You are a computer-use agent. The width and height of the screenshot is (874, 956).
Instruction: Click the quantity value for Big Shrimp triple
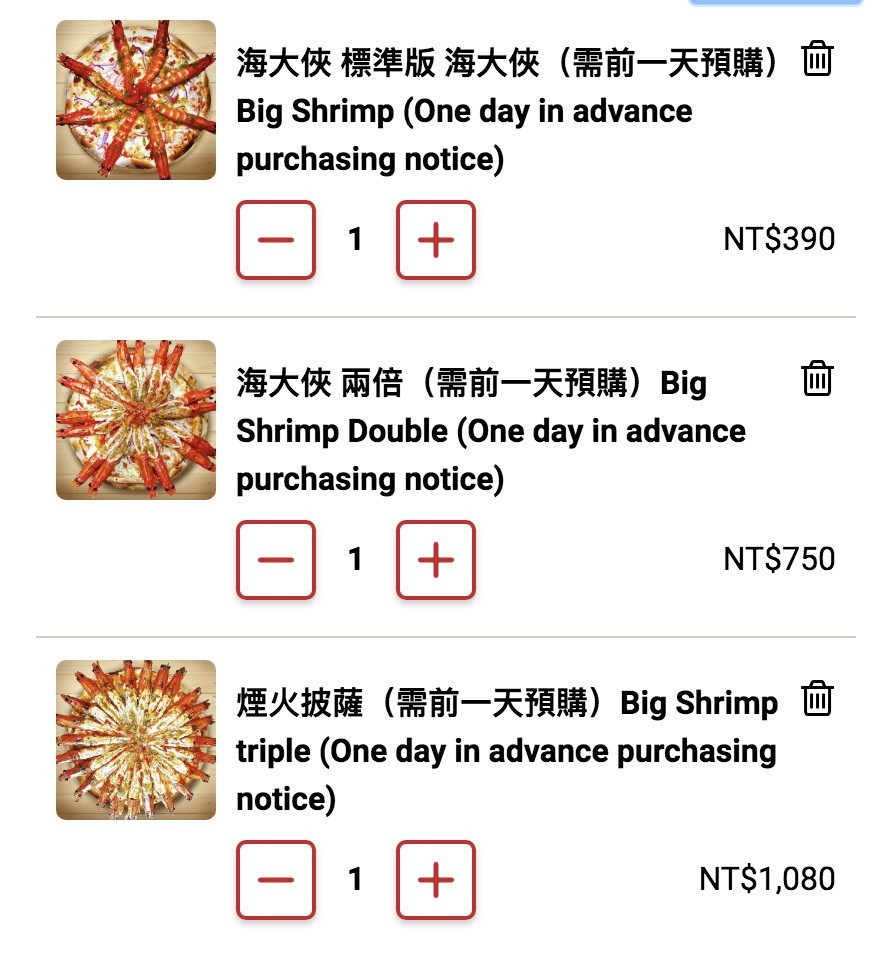pos(355,880)
